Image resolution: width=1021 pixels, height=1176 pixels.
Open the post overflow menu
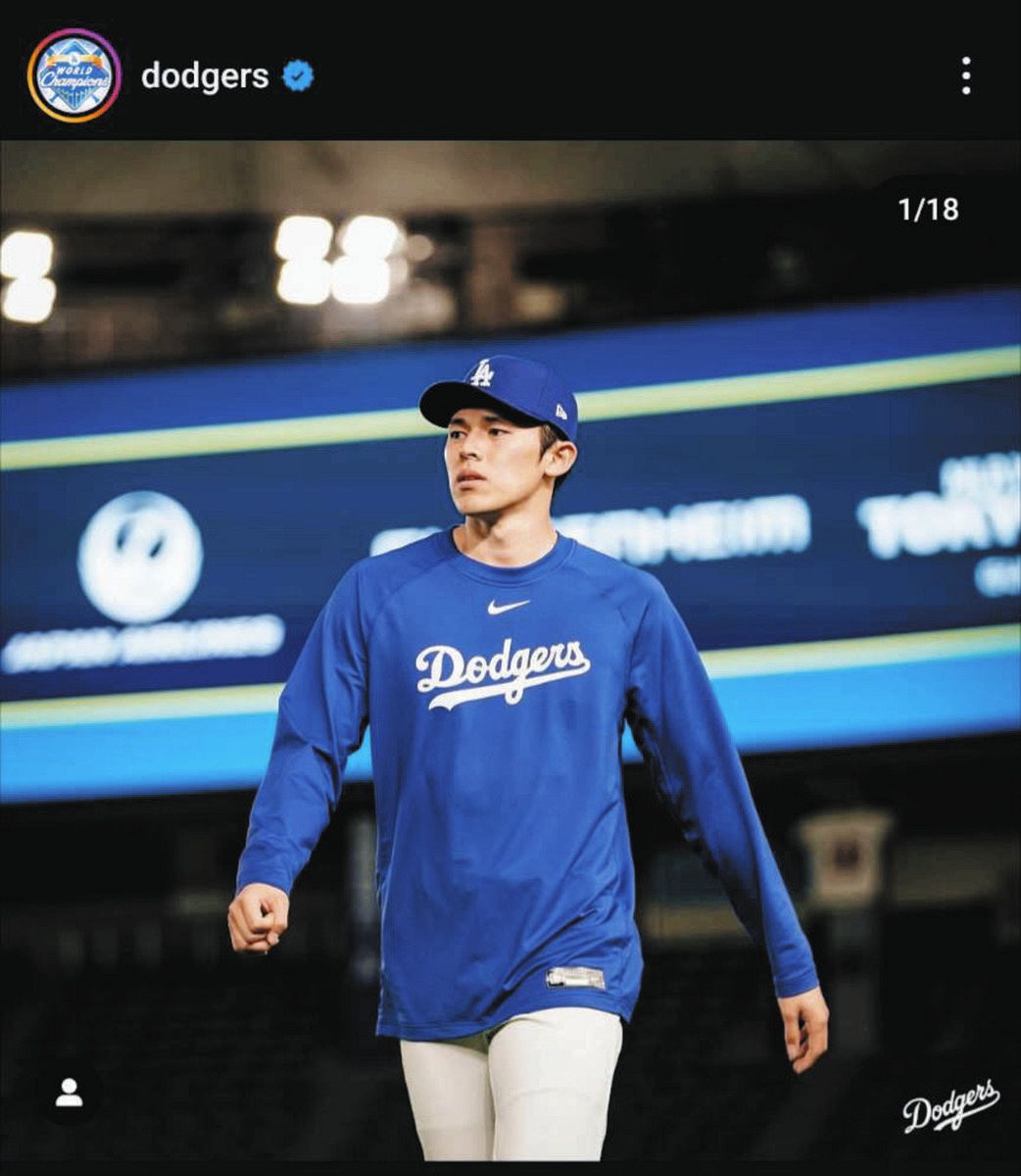coord(966,75)
